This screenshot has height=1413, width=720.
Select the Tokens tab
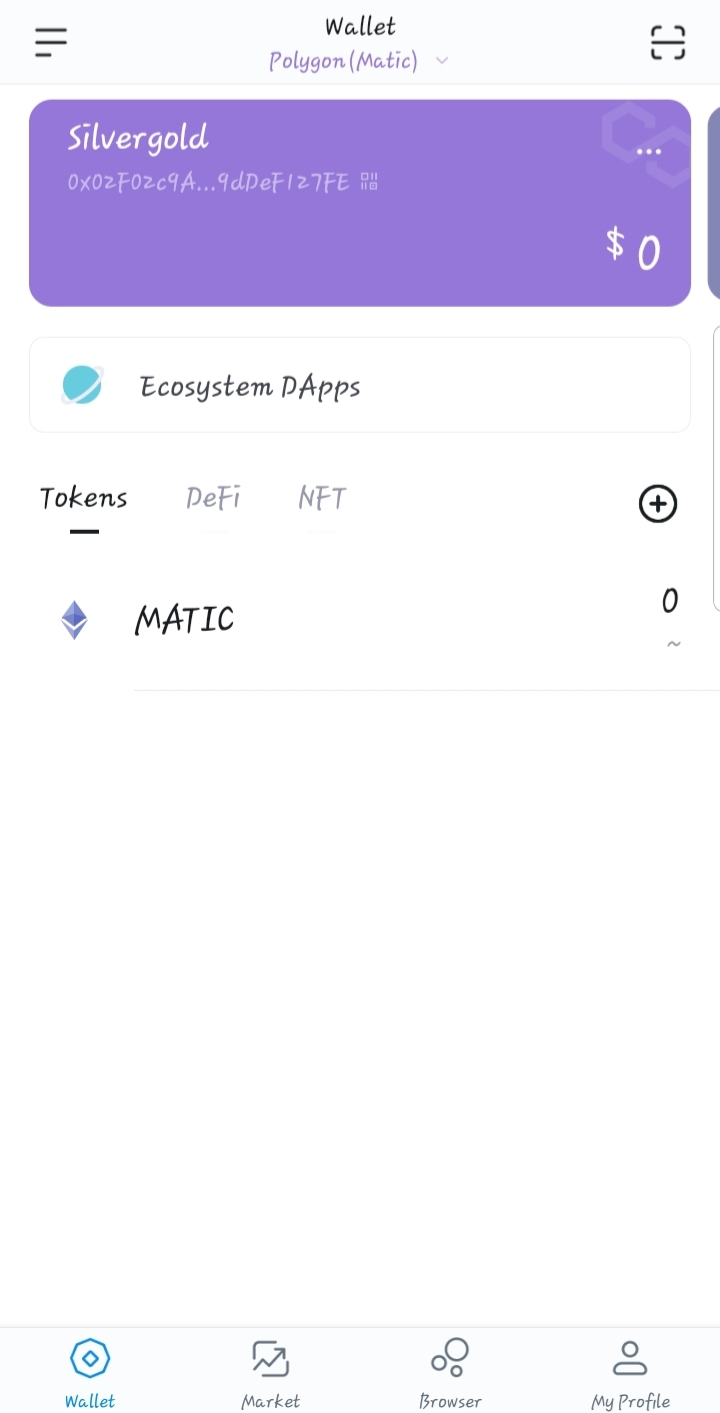(x=84, y=498)
